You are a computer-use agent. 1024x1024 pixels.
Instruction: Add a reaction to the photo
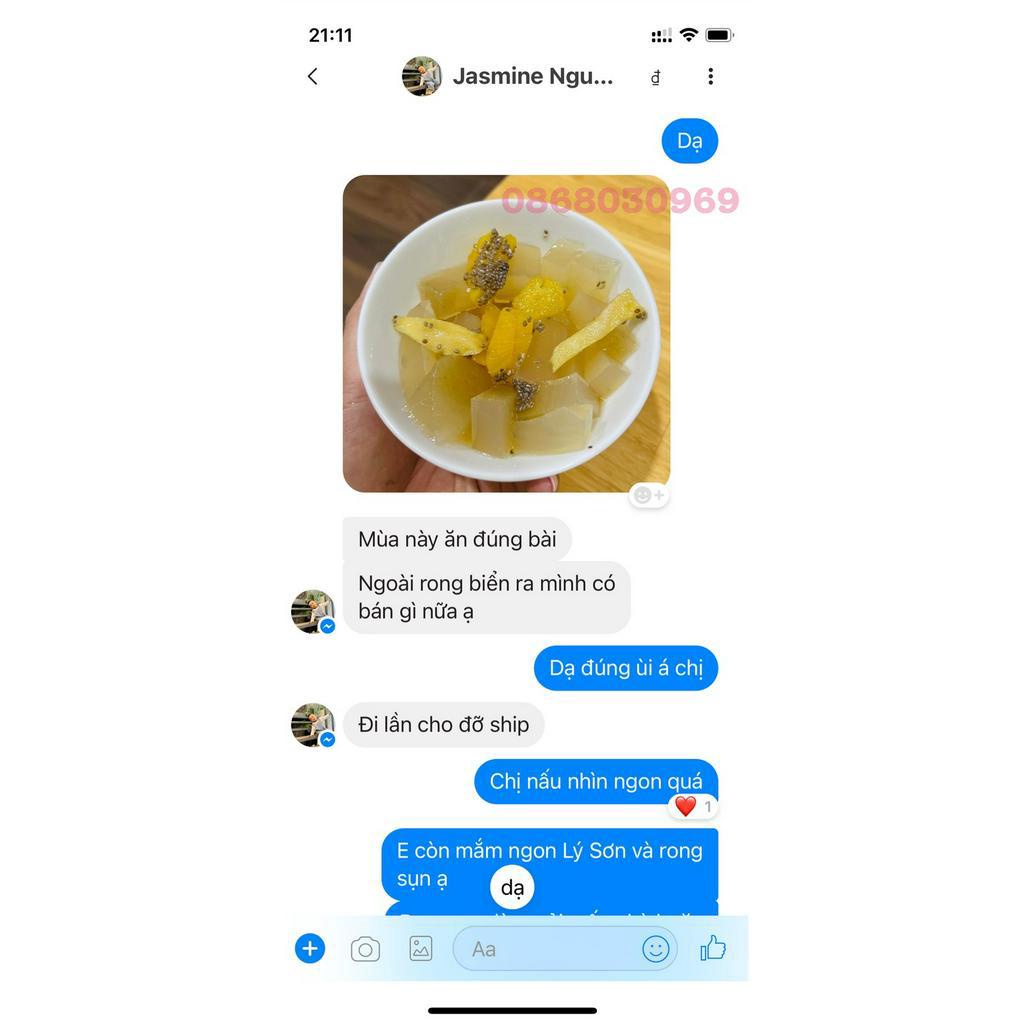point(649,495)
